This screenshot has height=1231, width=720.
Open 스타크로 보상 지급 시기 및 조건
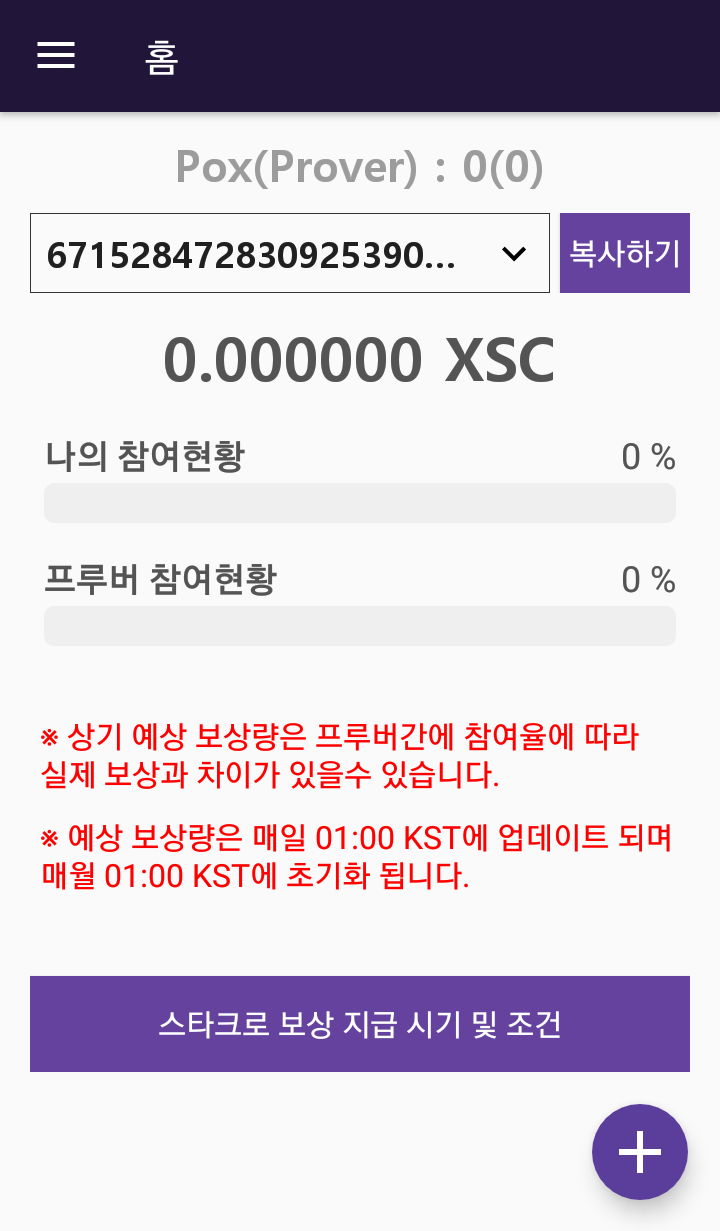tap(360, 1024)
